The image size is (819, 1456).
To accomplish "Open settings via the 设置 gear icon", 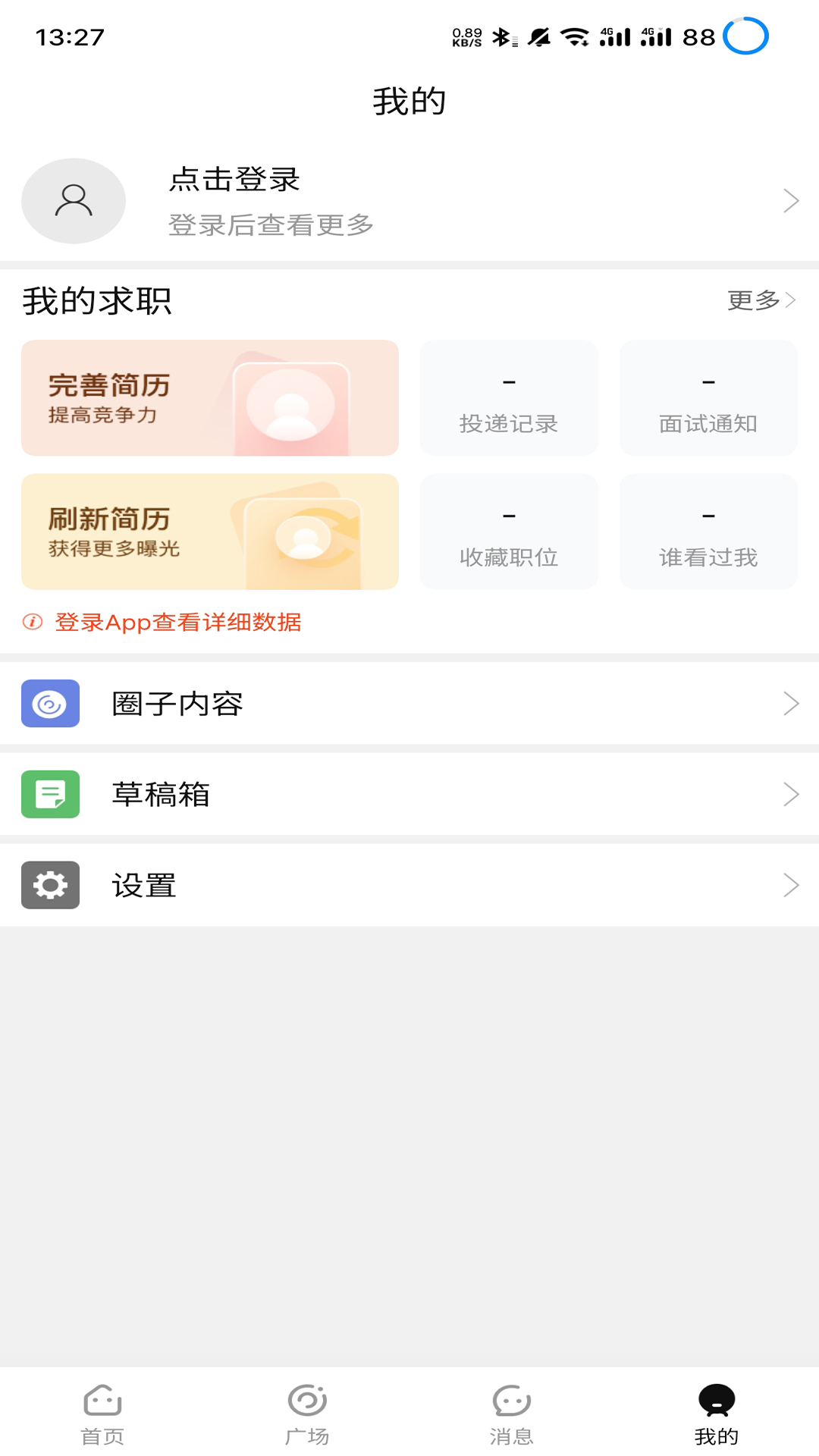I will (50, 884).
